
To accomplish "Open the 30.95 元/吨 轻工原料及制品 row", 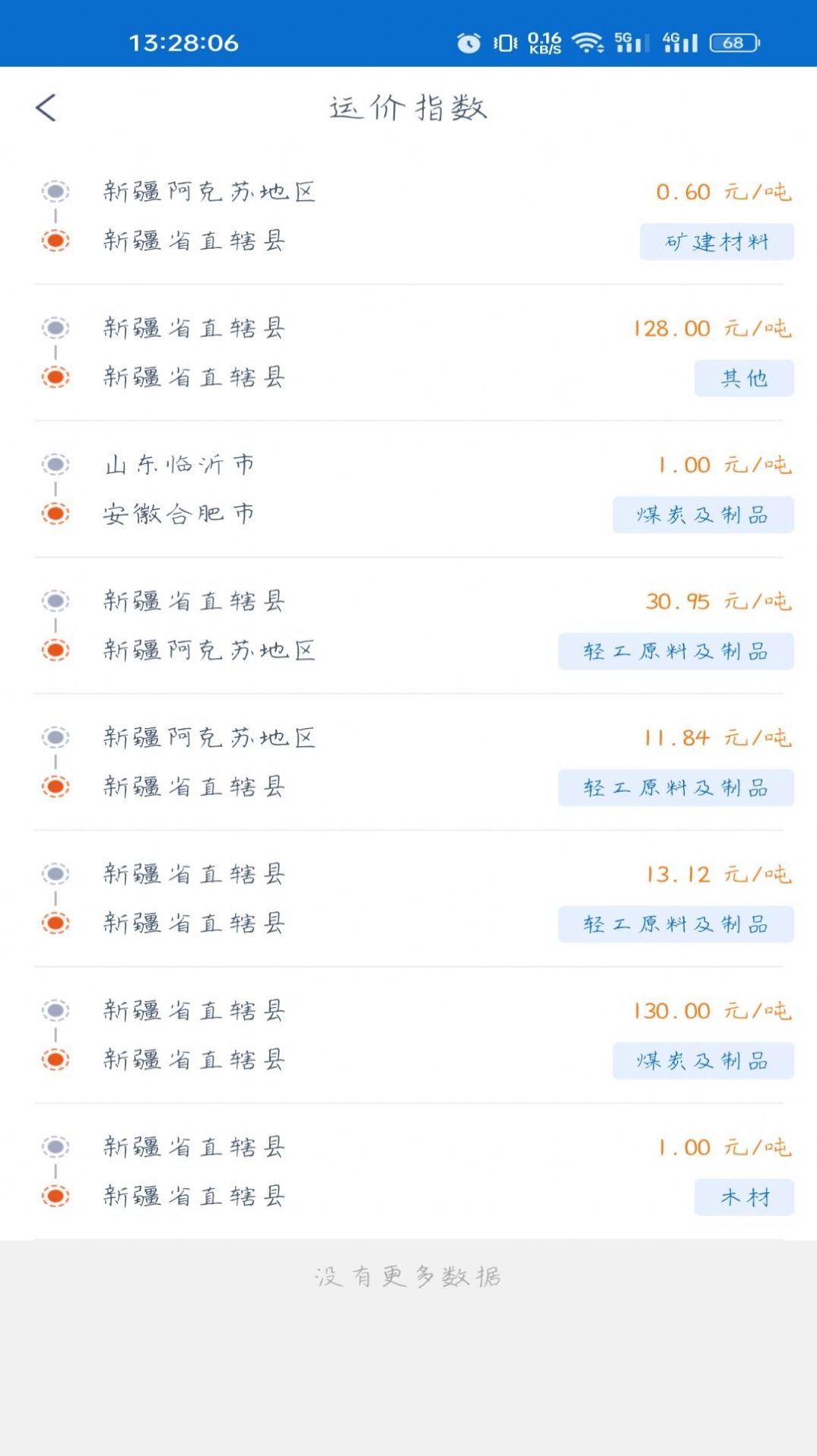I will point(408,625).
